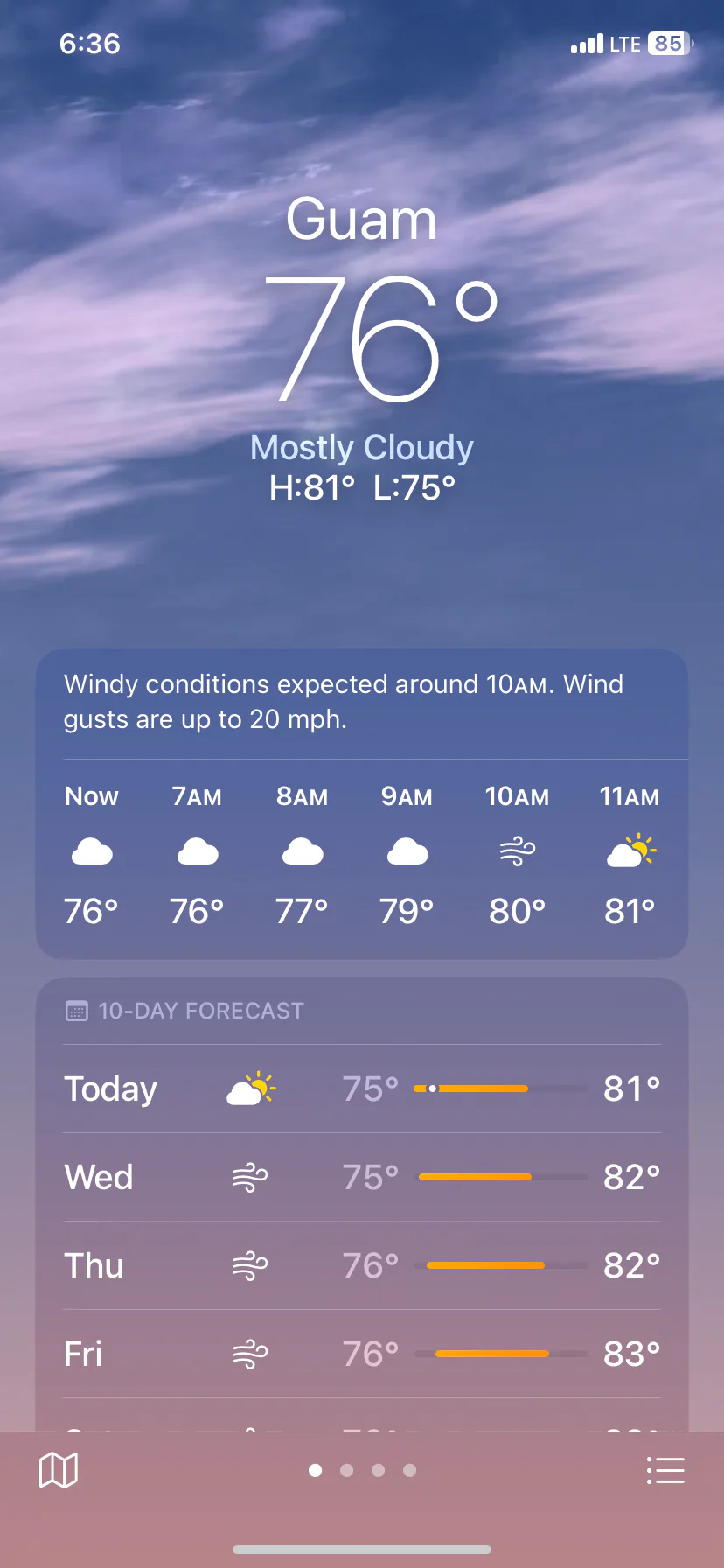View Wednesday's forecast details
The height and width of the screenshot is (1568, 724).
click(361, 1177)
